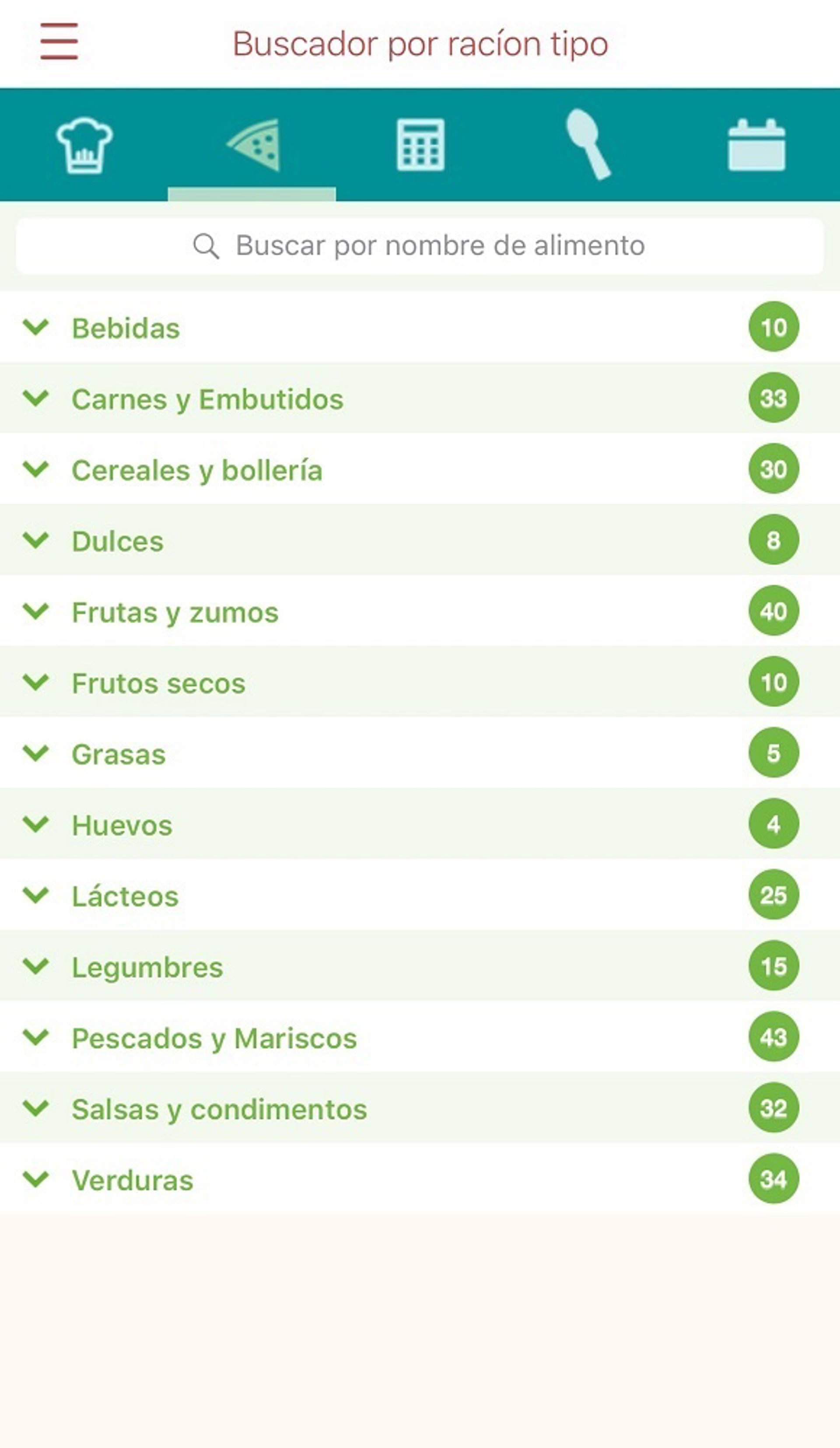The height and width of the screenshot is (1448, 840).
Task: Switch to the chef hat tab
Action: (x=84, y=145)
